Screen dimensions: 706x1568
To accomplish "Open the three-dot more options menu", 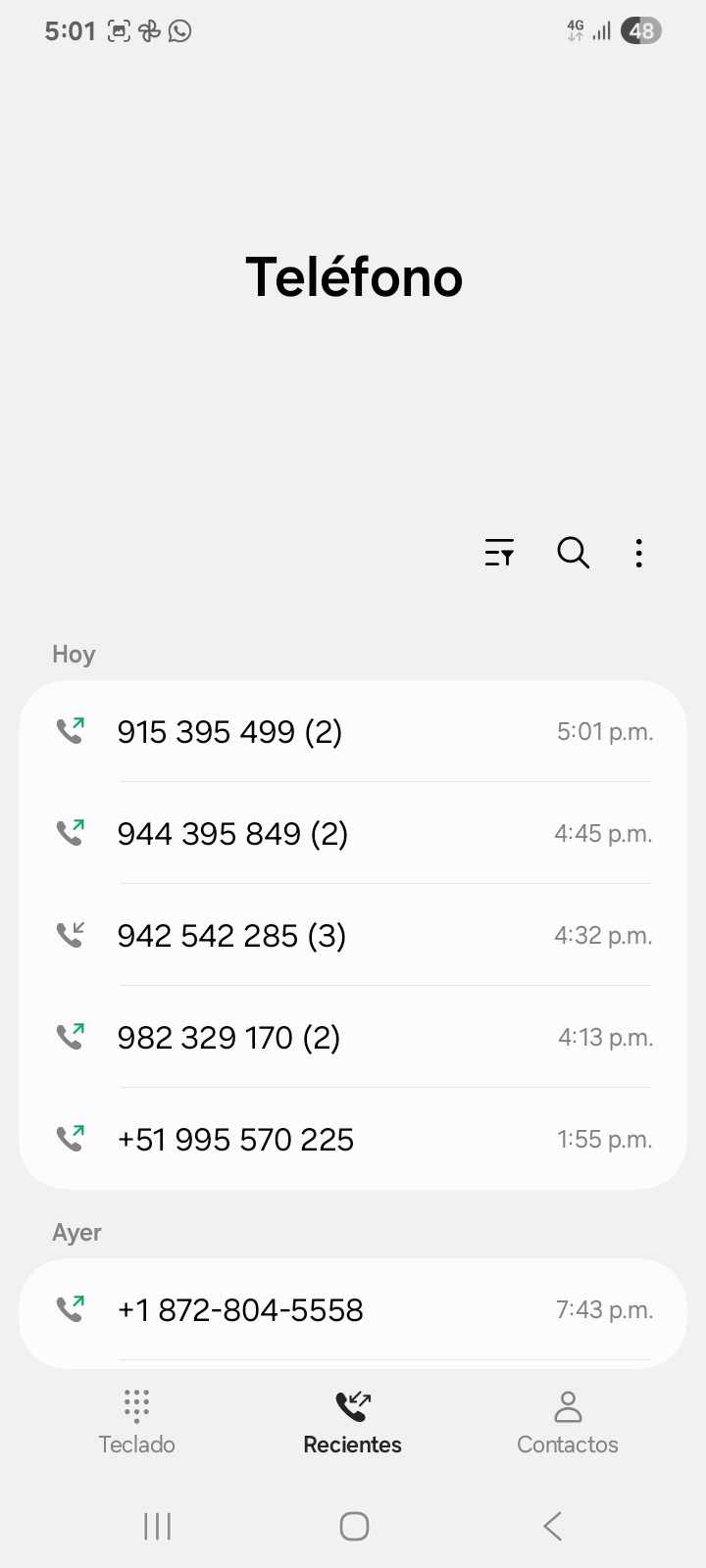I will click(638, 553).
